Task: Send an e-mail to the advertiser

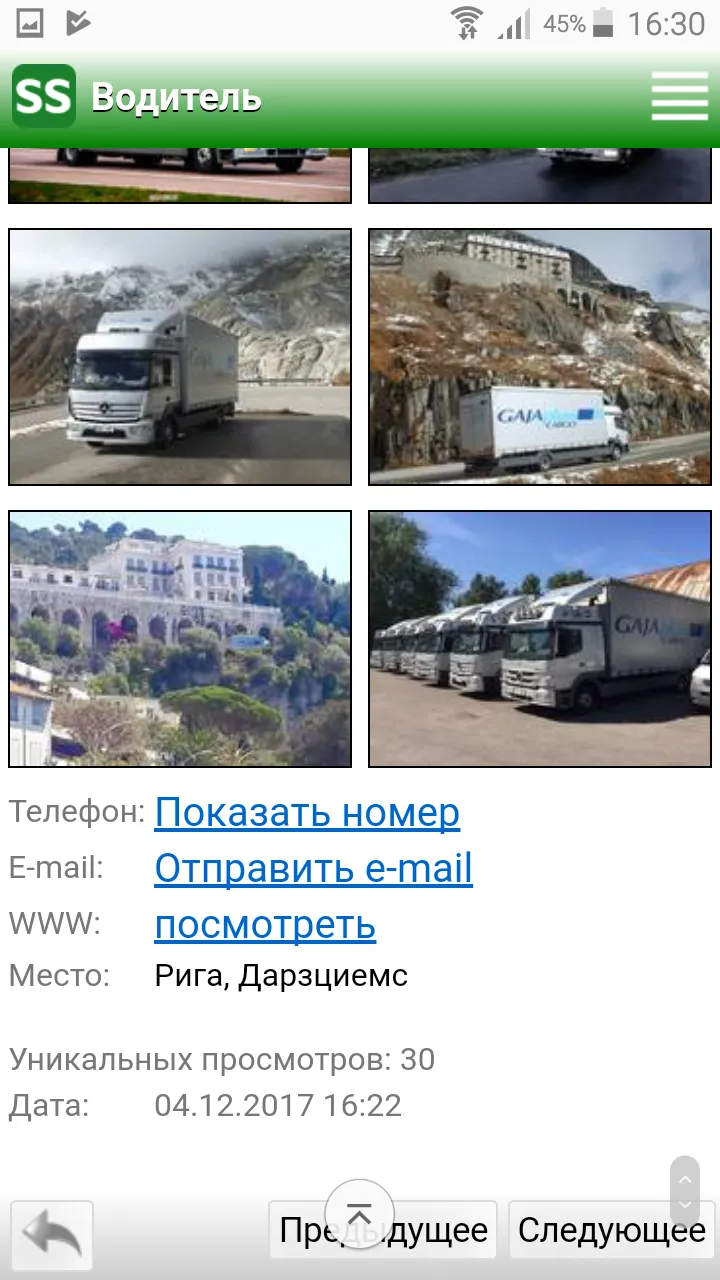Action: click(x=313, y=868)
